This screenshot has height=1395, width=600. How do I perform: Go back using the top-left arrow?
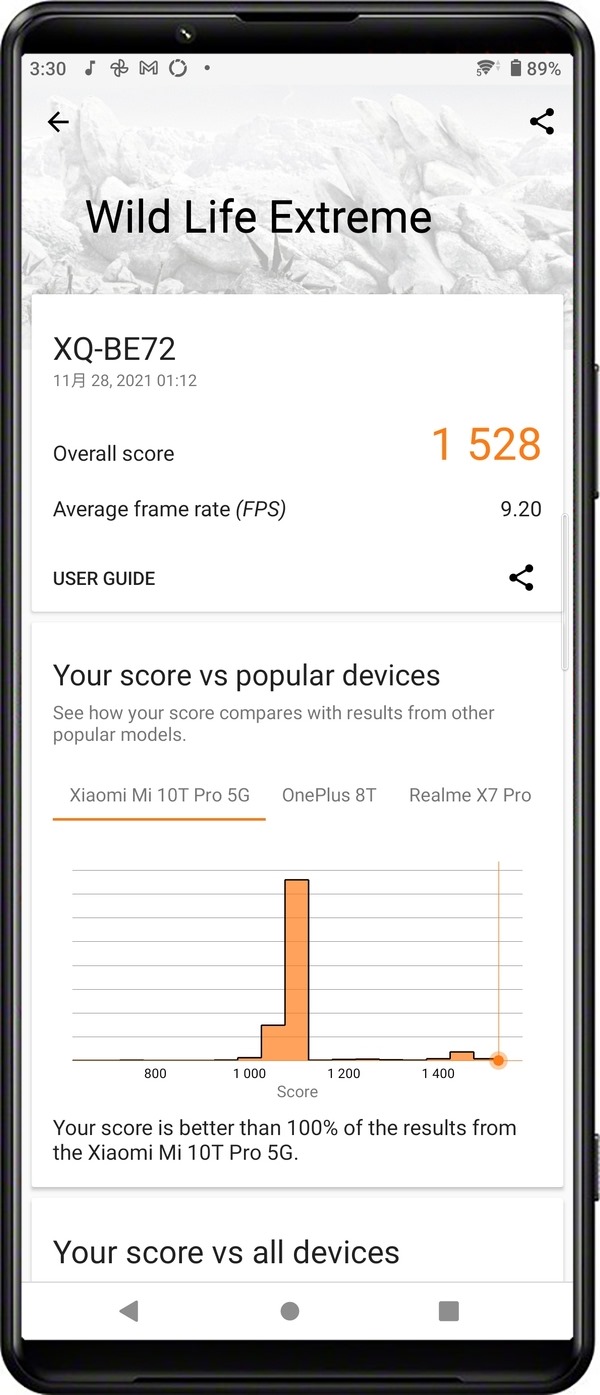click(x=58, y=122)
